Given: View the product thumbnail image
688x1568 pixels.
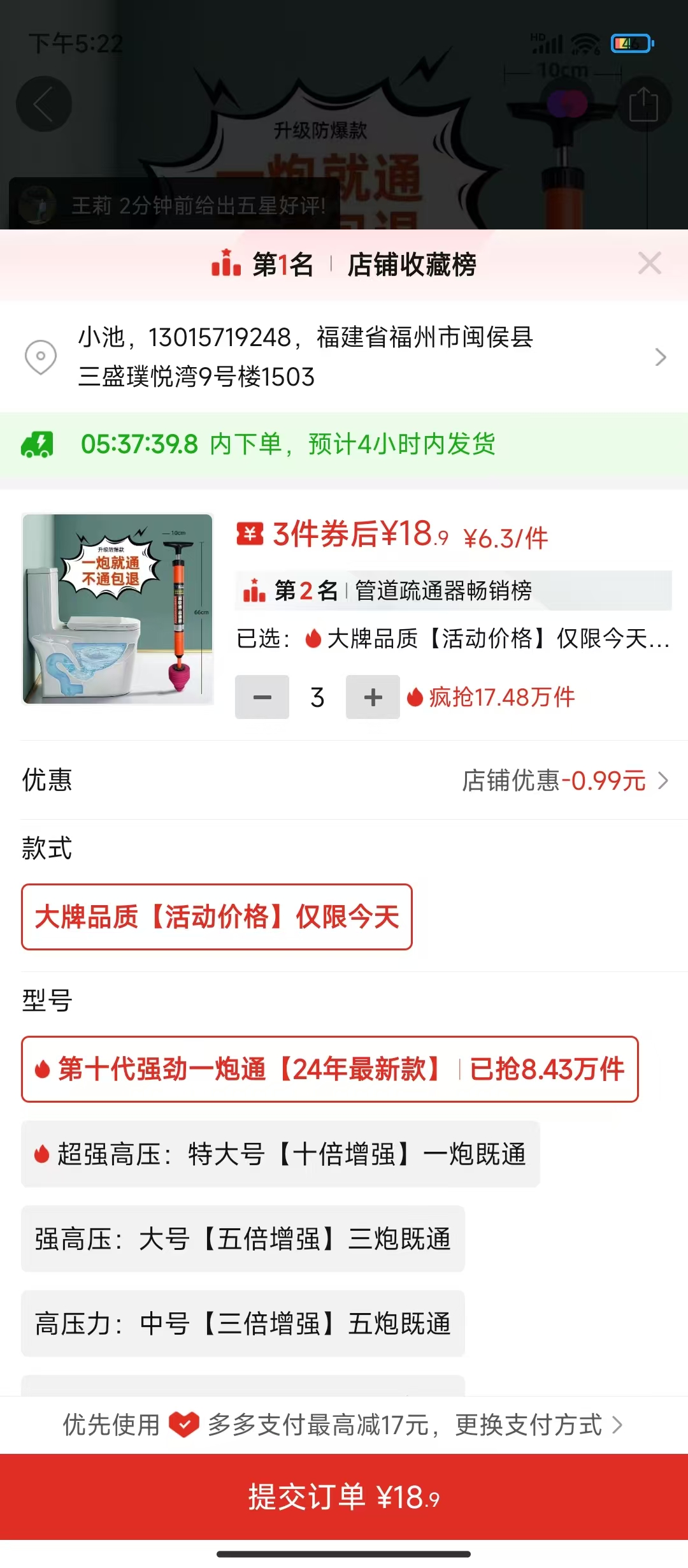Looking at the screenshot, I should 118,609.
